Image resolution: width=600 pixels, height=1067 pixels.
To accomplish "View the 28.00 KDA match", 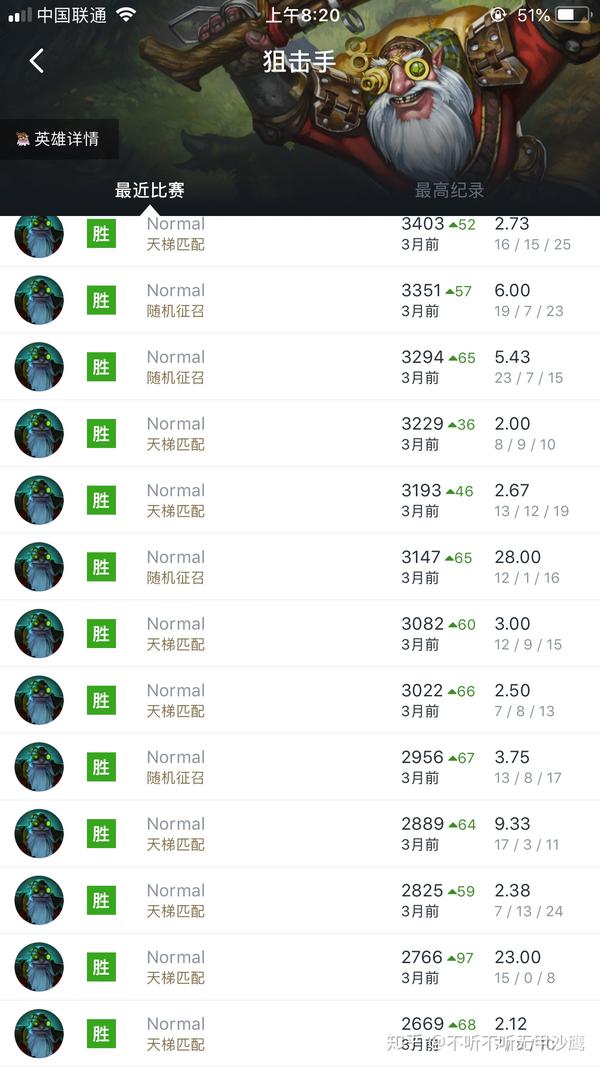I will (x=300, y=567).
